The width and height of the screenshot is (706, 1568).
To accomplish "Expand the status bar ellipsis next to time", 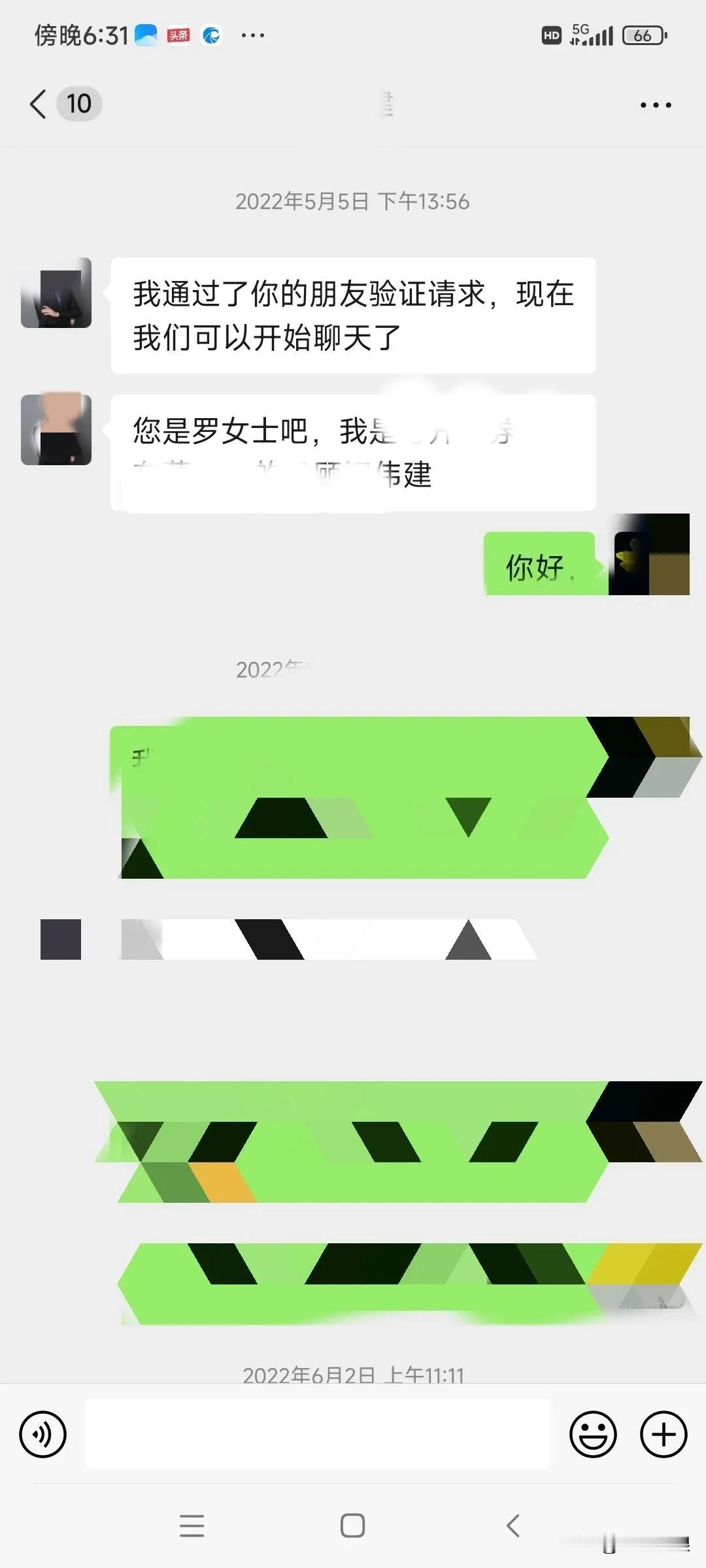I will (x=252, y=35).
